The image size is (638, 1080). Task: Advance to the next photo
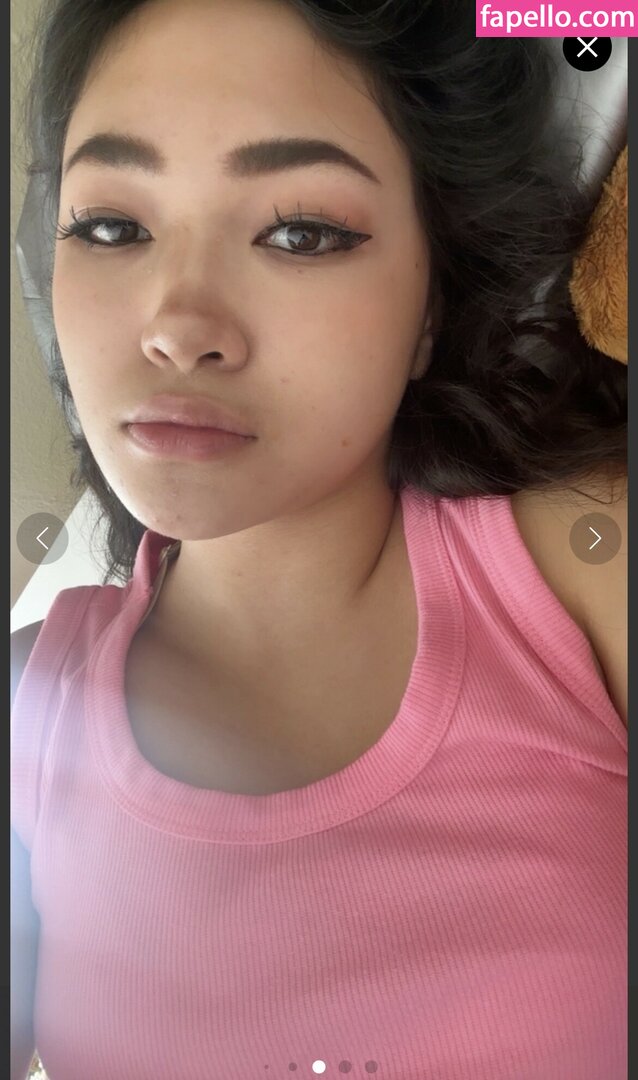coord(595,539)
